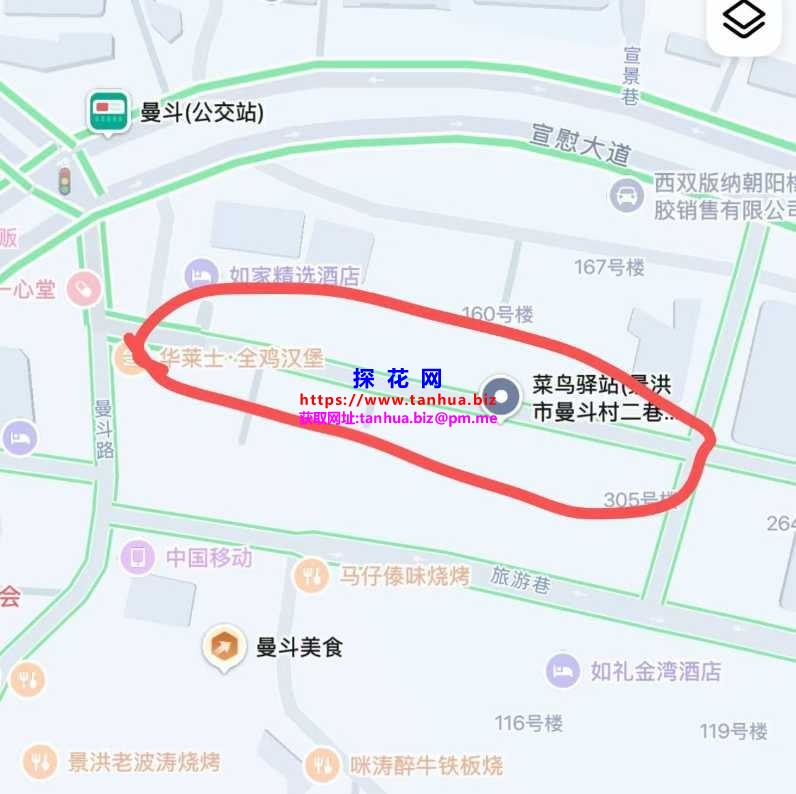Image resolution: width=796 pixels, height=794 pixels.
Task: Tap the 咪涛醉牛铁板烧 restaurant marker
Action: pos(322,766)
